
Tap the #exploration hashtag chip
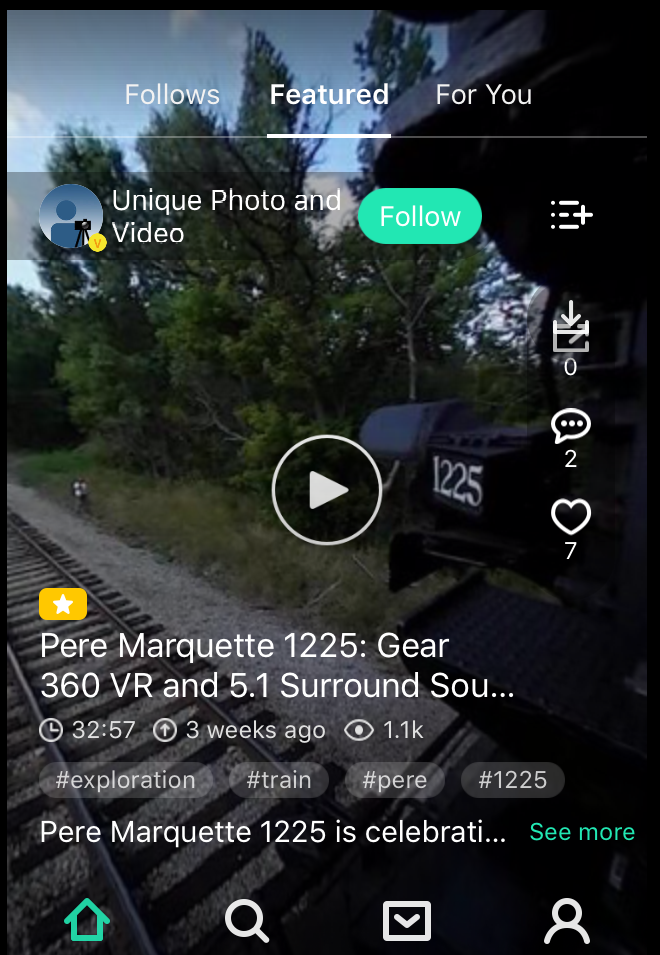[x=125, y=780]
